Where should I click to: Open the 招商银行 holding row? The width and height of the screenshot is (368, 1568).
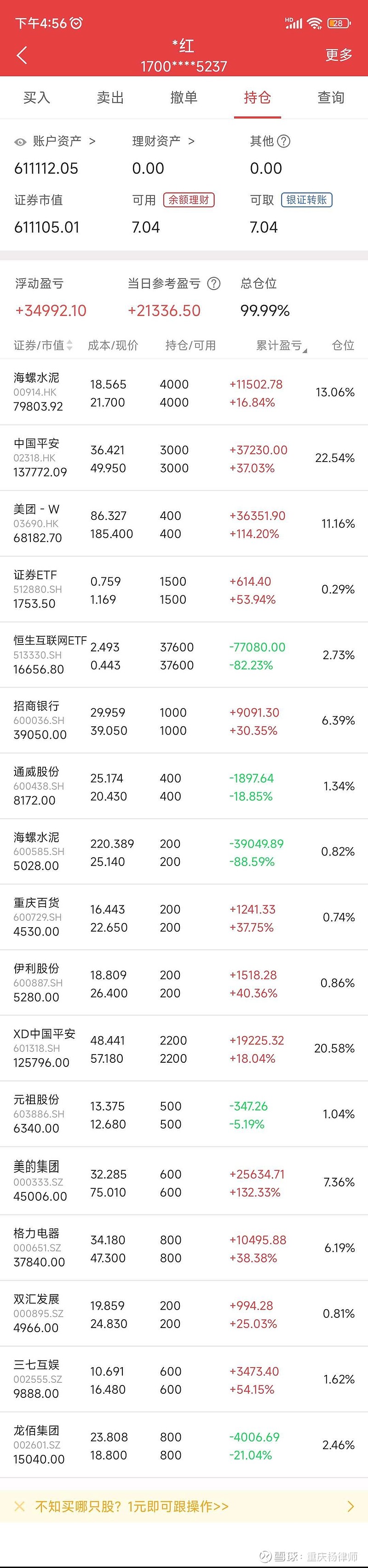click(184, 720)
